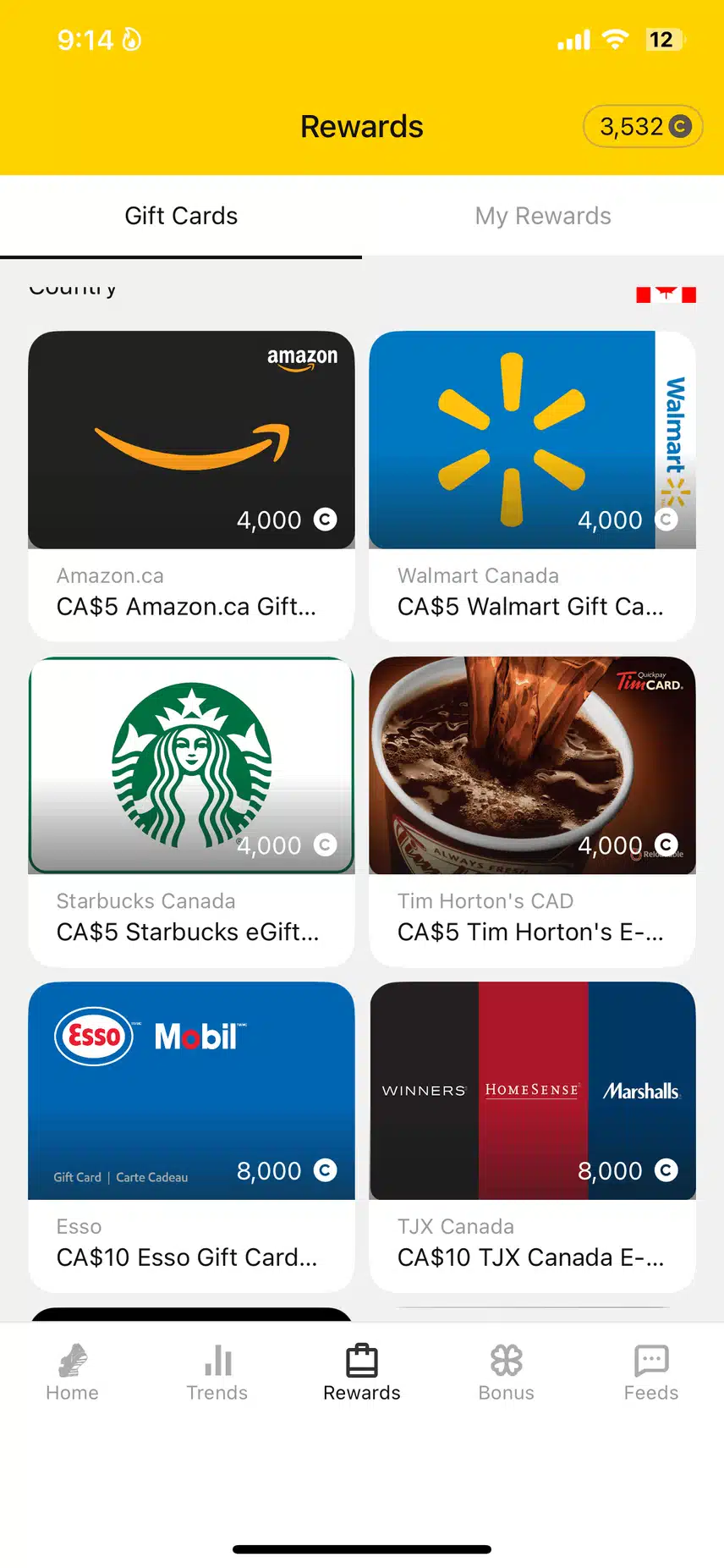
Task: Switch to the Bonus tab
Action: coord(507,1373)
